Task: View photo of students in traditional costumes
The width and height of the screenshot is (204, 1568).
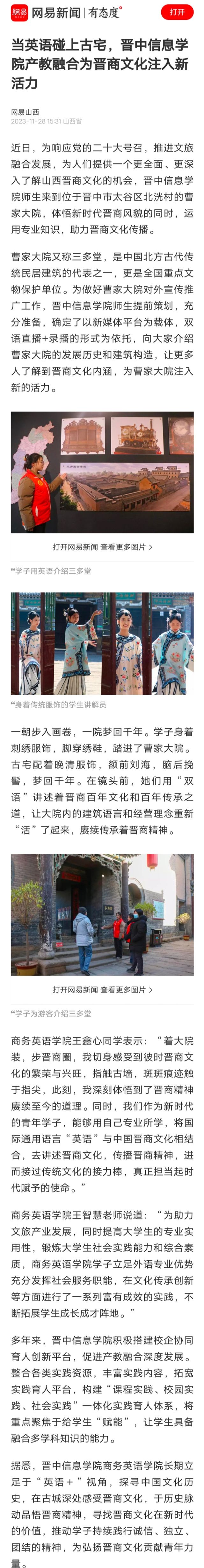Action: tap(102, 643)
